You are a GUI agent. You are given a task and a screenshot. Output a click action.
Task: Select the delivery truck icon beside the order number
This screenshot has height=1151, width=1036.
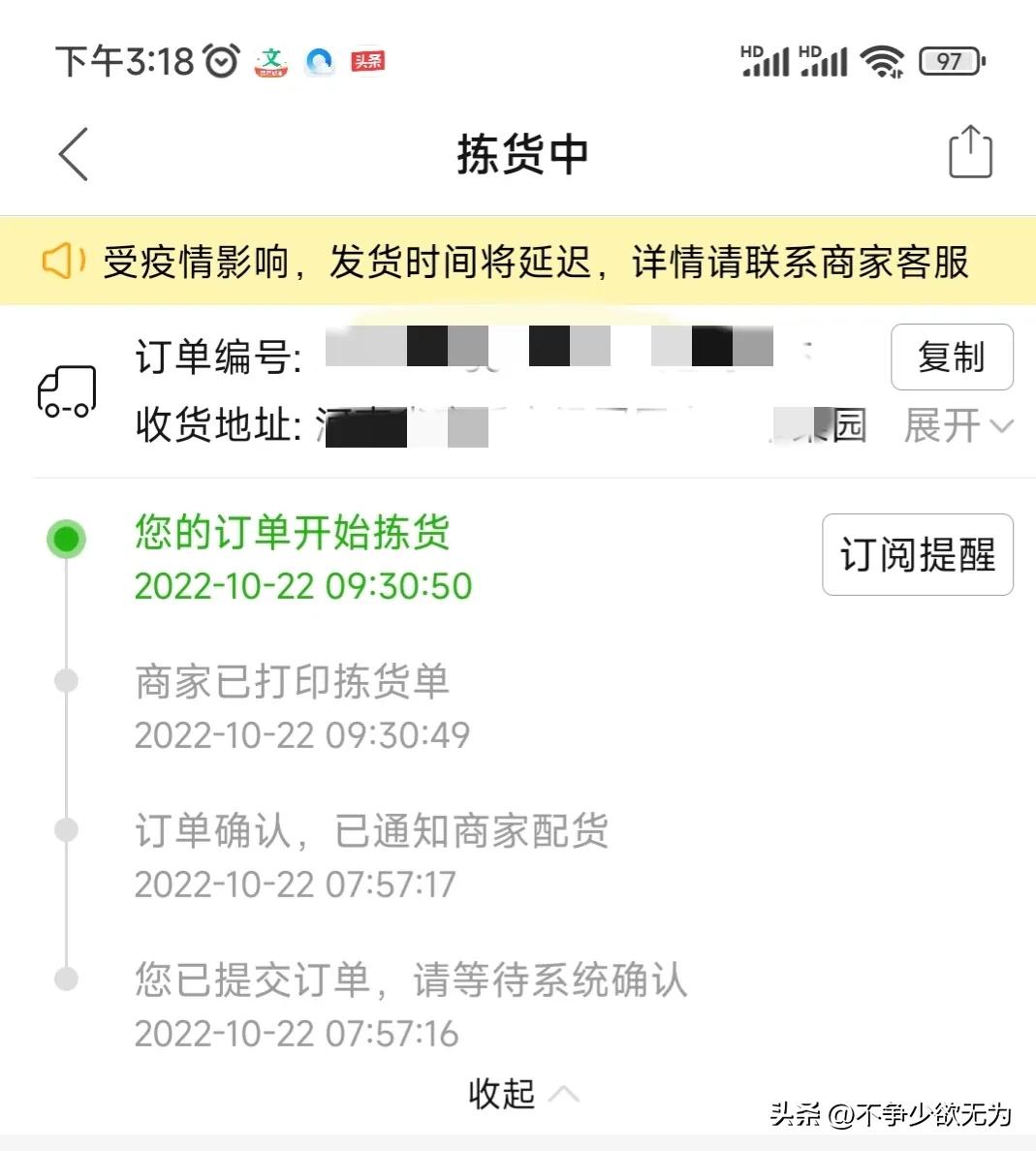point(67,391)
